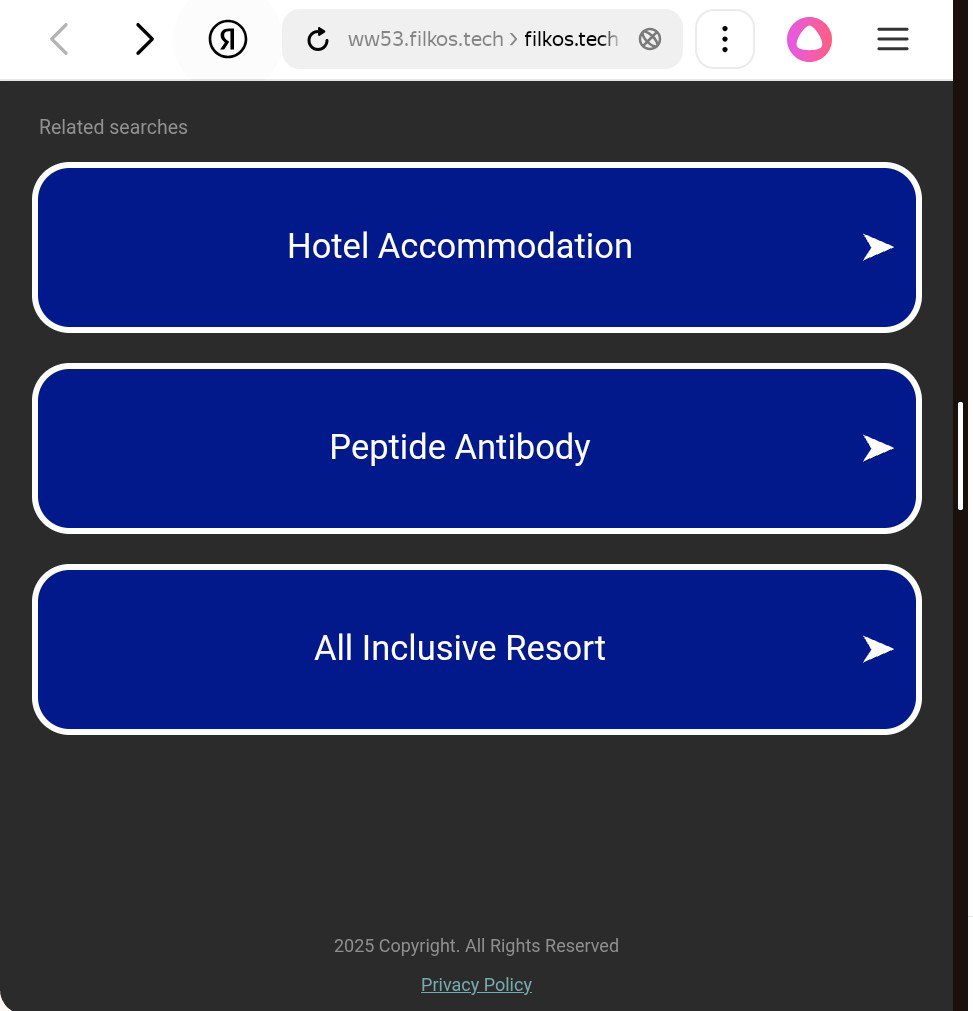Reload the current page

318,40
